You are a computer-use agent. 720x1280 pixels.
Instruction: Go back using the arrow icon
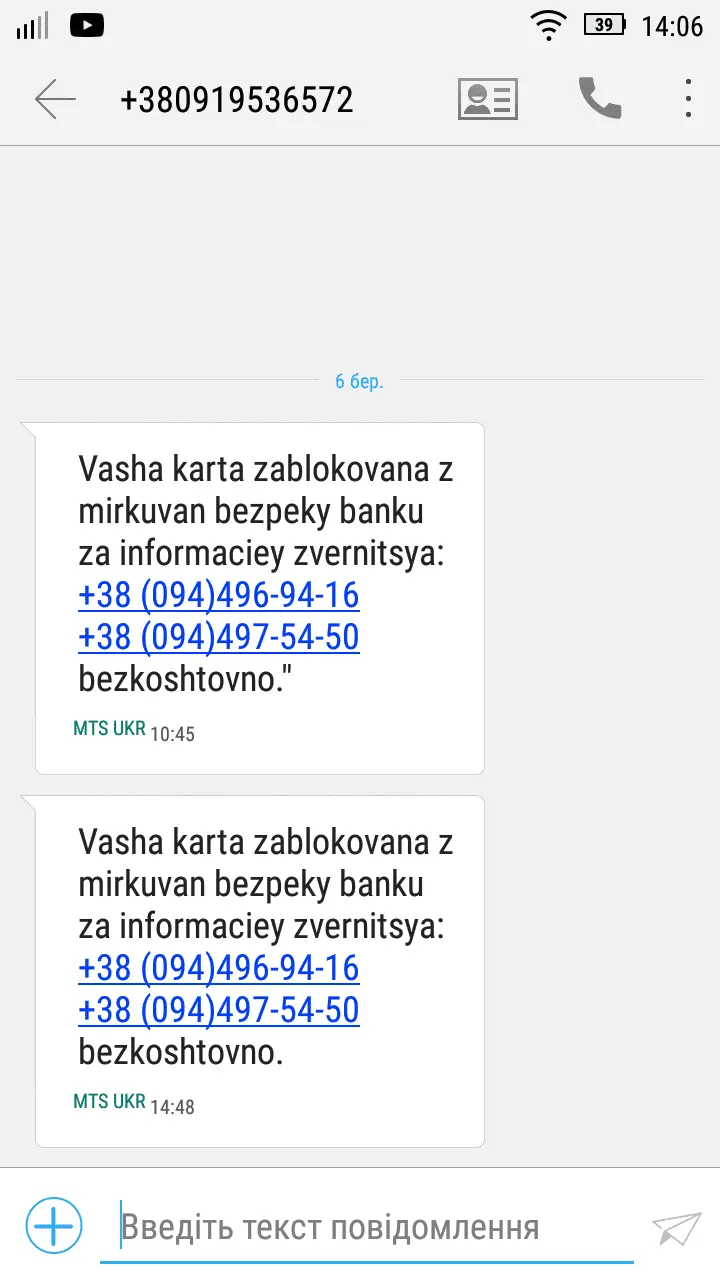55,99
